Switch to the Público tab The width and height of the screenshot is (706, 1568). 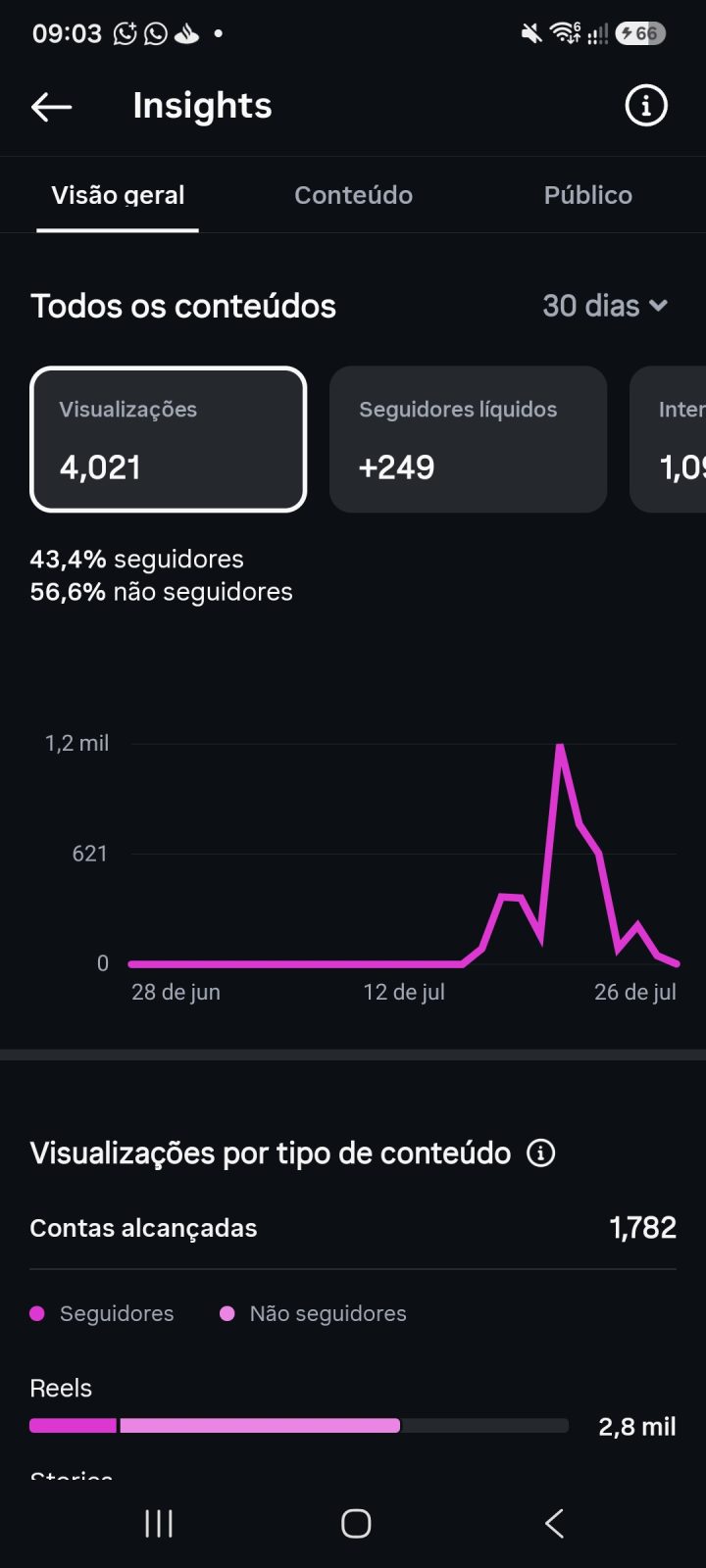coord(587,195)
